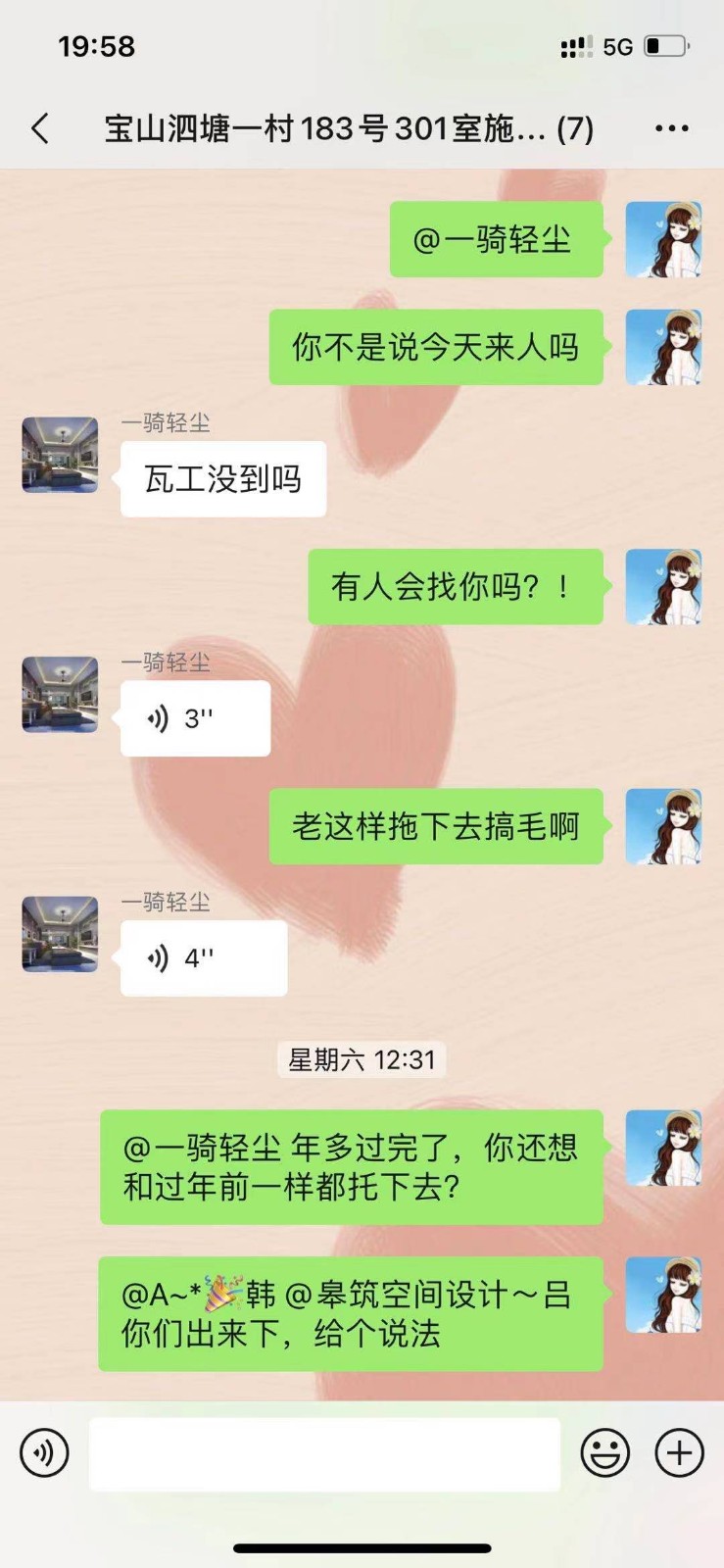
Task: Open the group chat options menu
Action: coord(671,128)
